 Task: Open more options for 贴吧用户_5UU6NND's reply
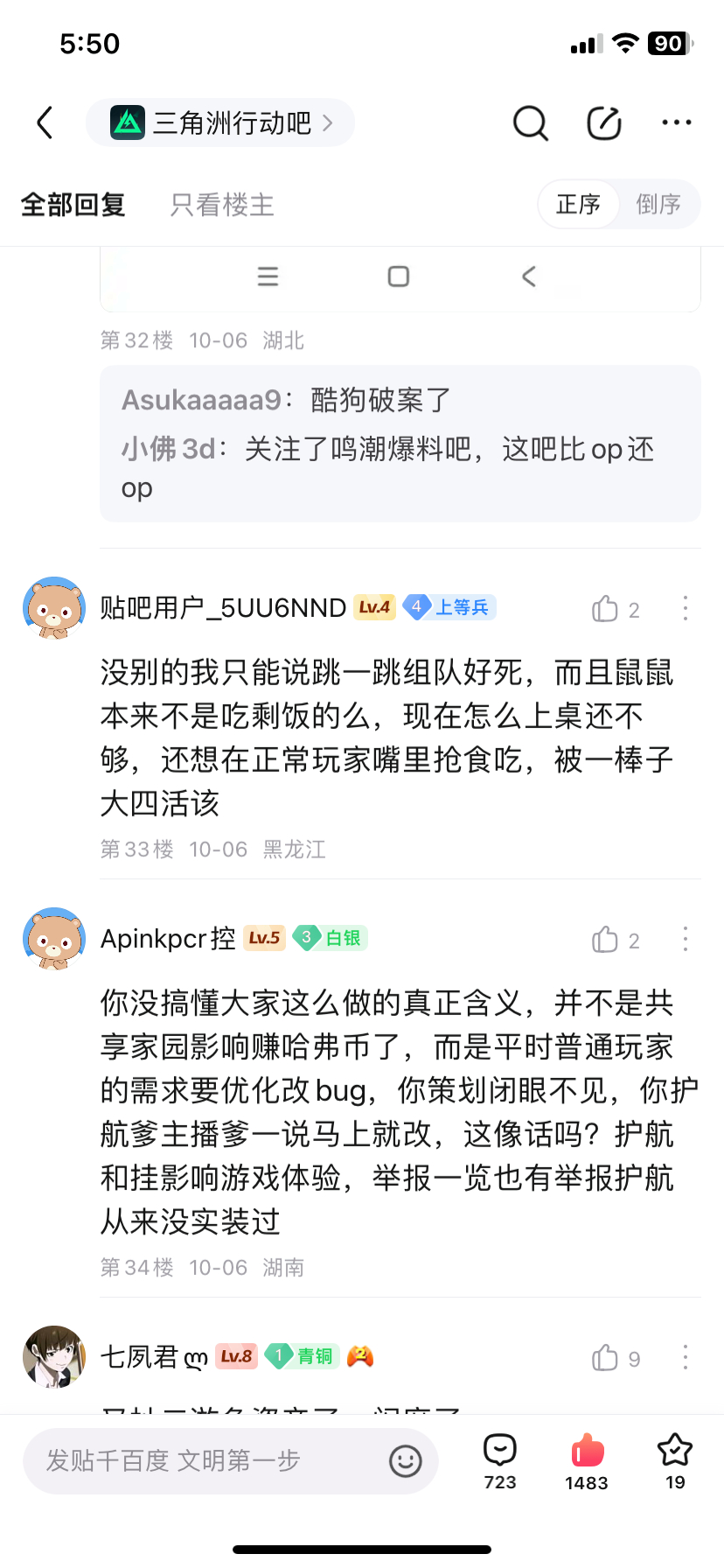point(685,608)
